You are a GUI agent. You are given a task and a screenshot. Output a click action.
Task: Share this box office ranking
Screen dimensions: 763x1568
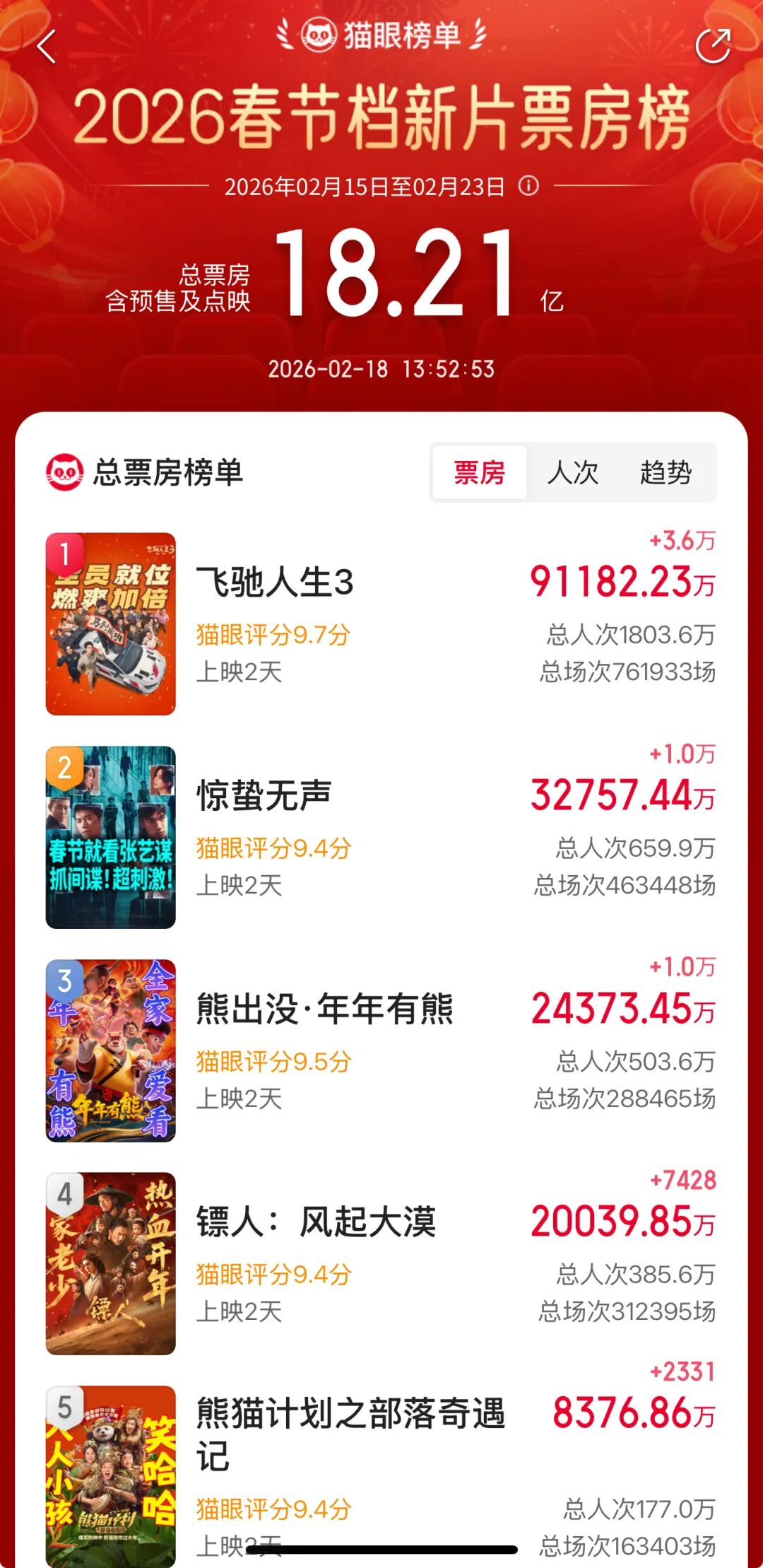point(712,46)
